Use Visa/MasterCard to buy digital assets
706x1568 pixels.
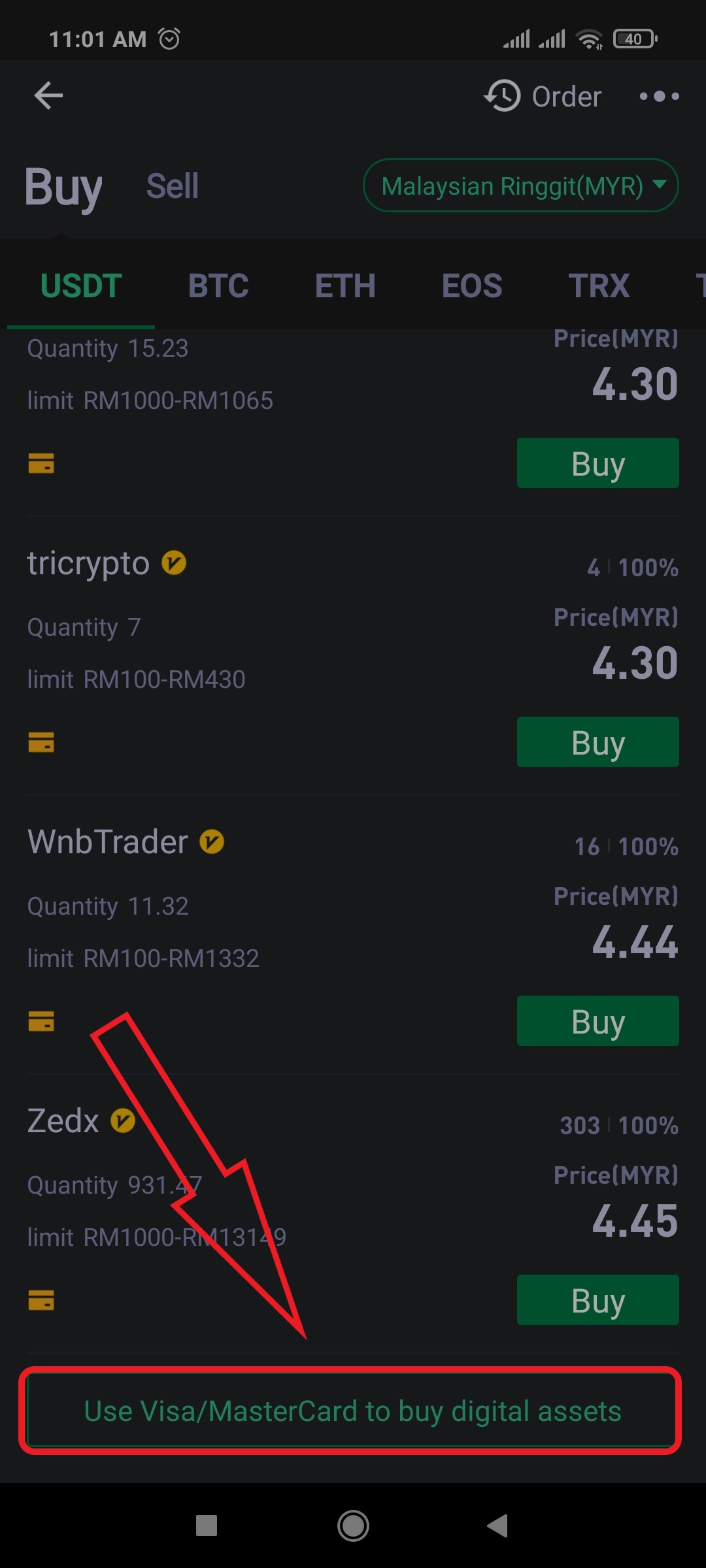(352, 1411)
